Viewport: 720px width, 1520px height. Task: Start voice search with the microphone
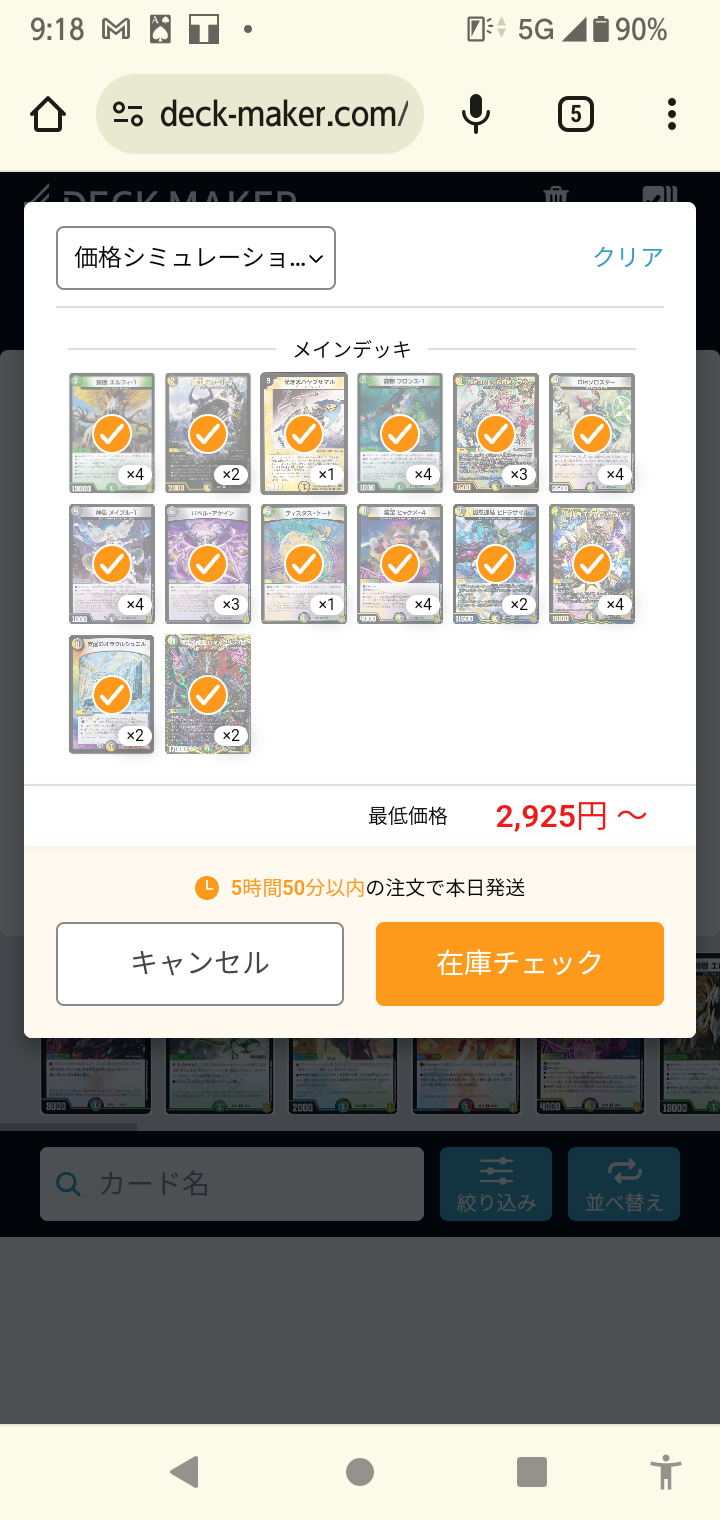pyautogui.click(x=476, y=115)
